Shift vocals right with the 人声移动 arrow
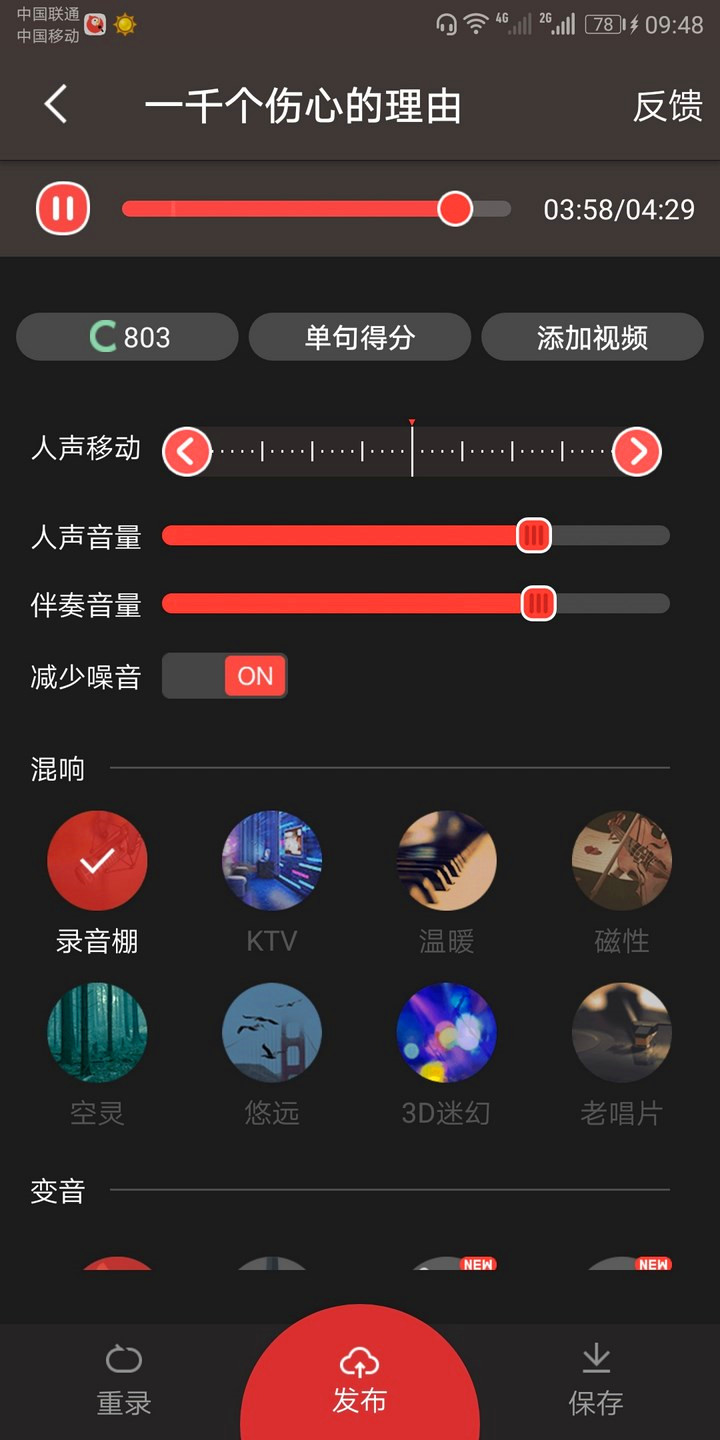The height and width of the screenshot is (1440, 720). [637, 451]
